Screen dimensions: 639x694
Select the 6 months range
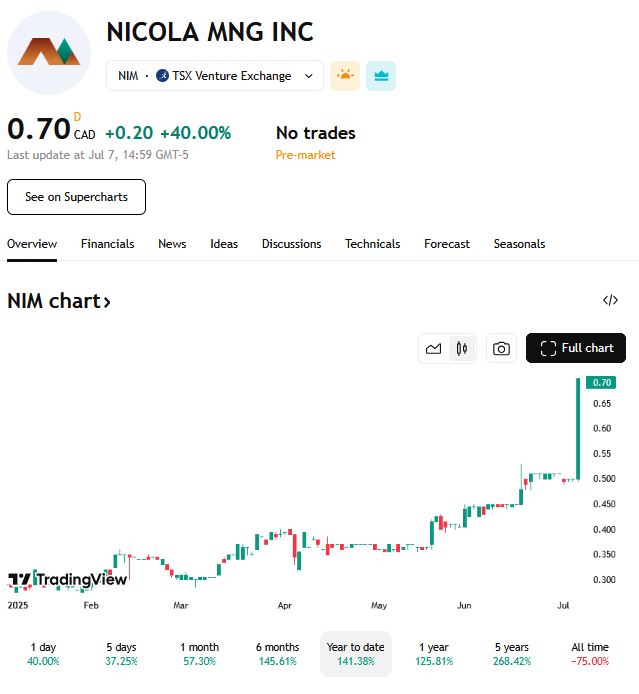click(x=277, y=654)
